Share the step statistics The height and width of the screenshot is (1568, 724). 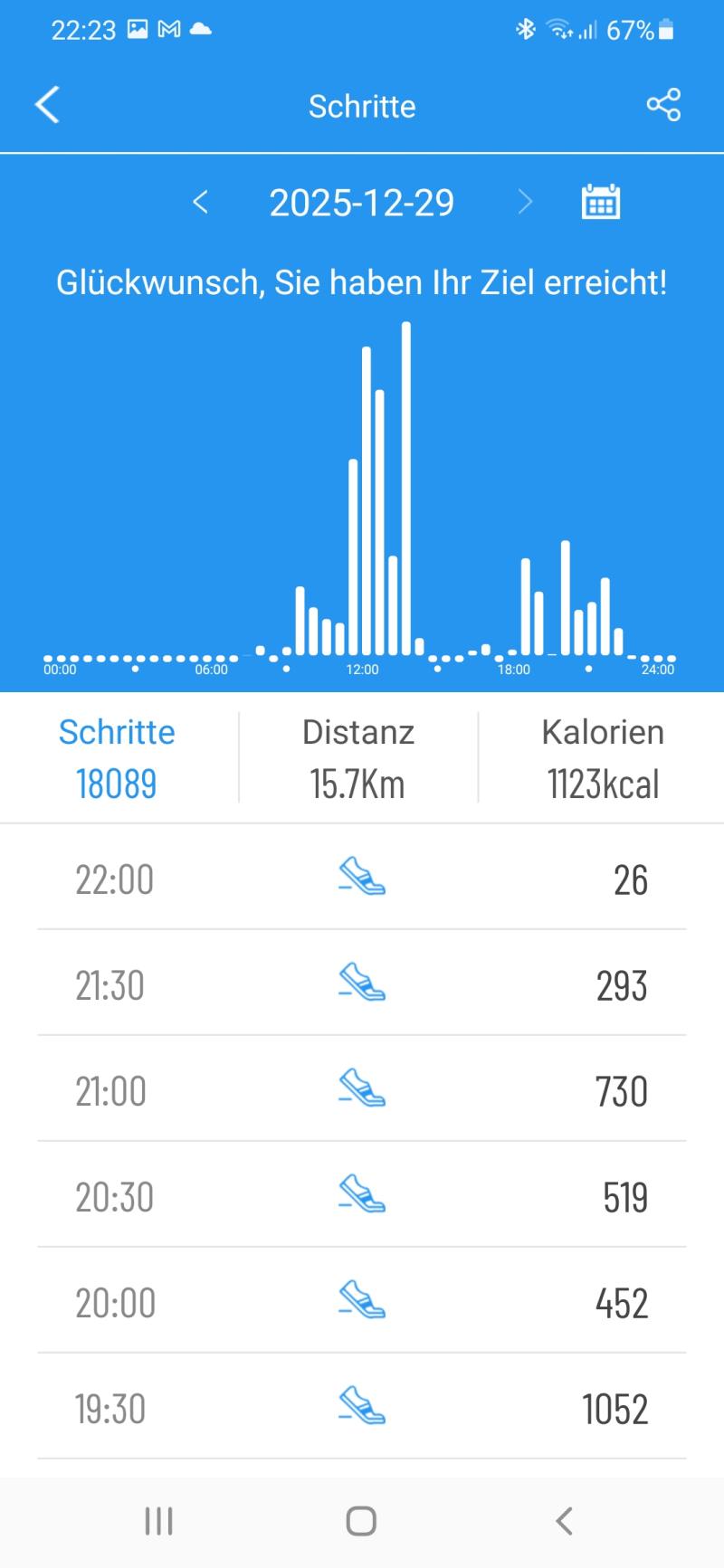click(x=663, y=105)
